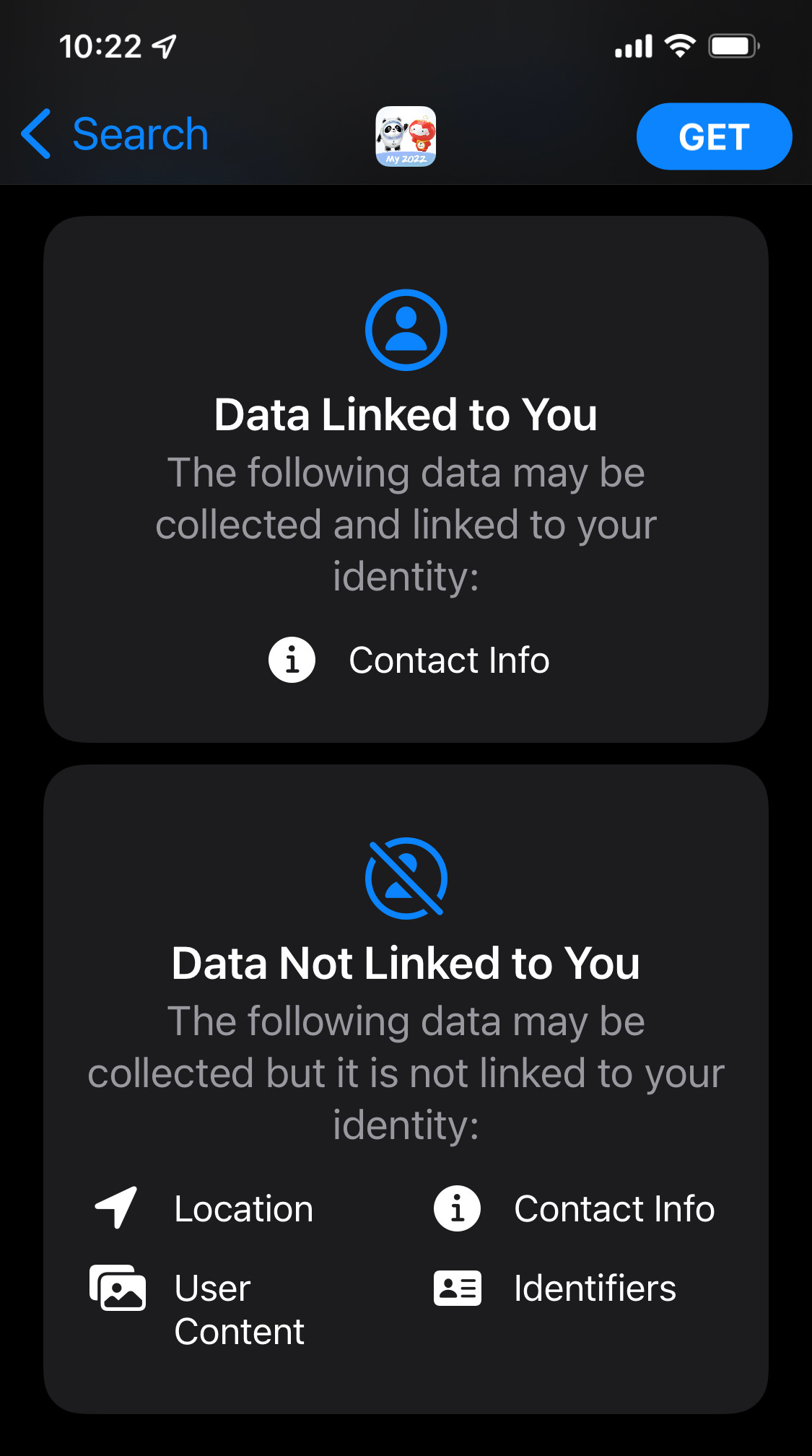Tap GET to download the app
812x1456 pixels.
pos(714,136)
